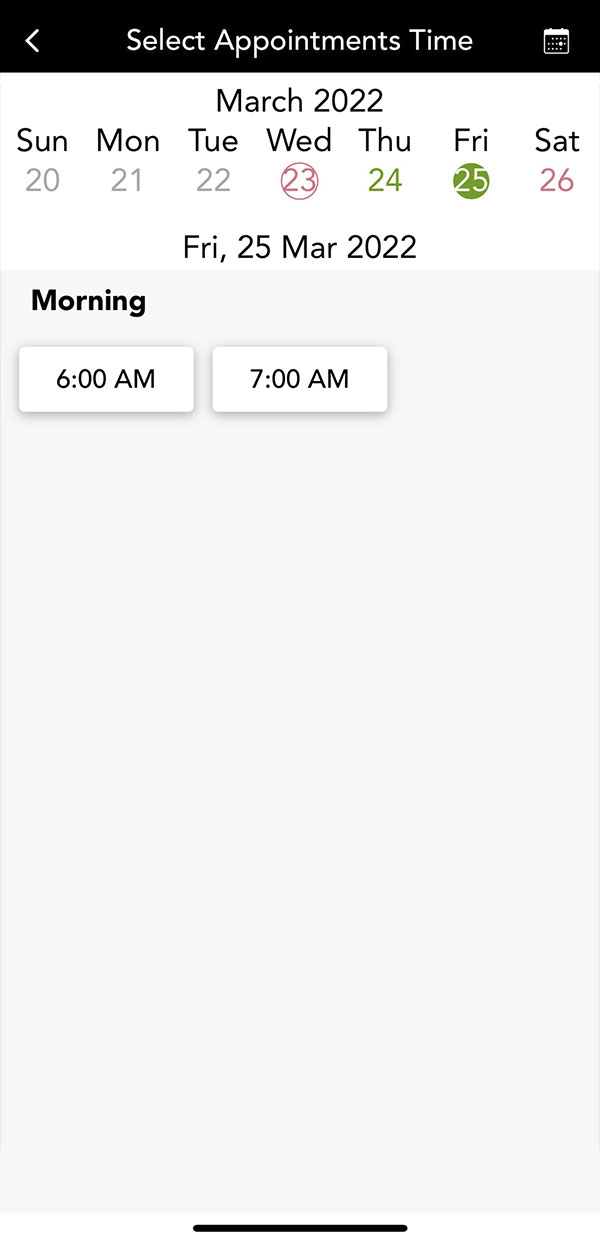The image size is (600, 1243).
Task: Tap Wednesday 23 in the date row
Action: click(299, 180)
